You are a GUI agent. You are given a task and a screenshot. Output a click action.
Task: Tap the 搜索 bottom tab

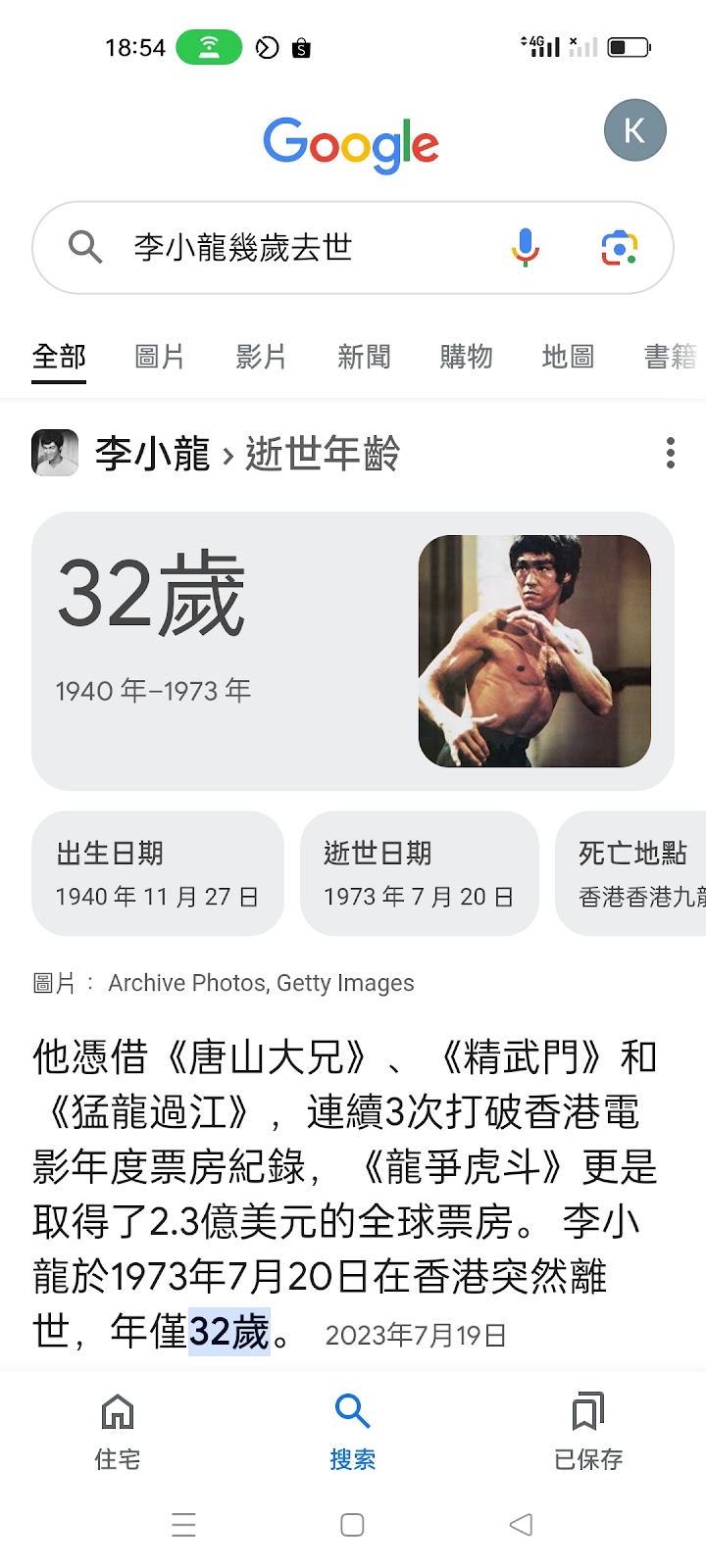pyautogui.click(x=353, y=1432)
